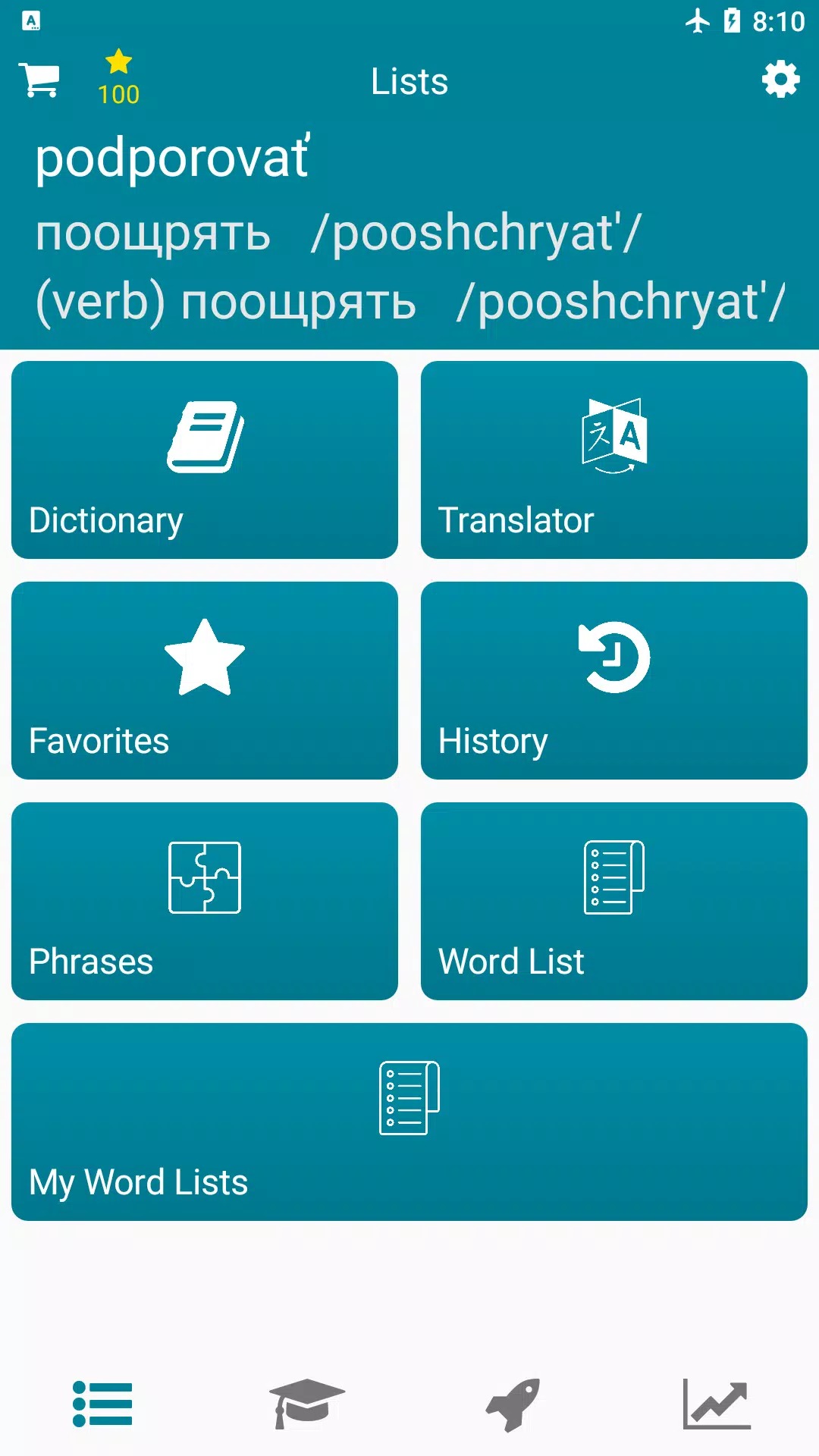This screenshot has height=1456, width=819.
Task: Switch to the rocket tab
Action: (x=513, y=1404)
